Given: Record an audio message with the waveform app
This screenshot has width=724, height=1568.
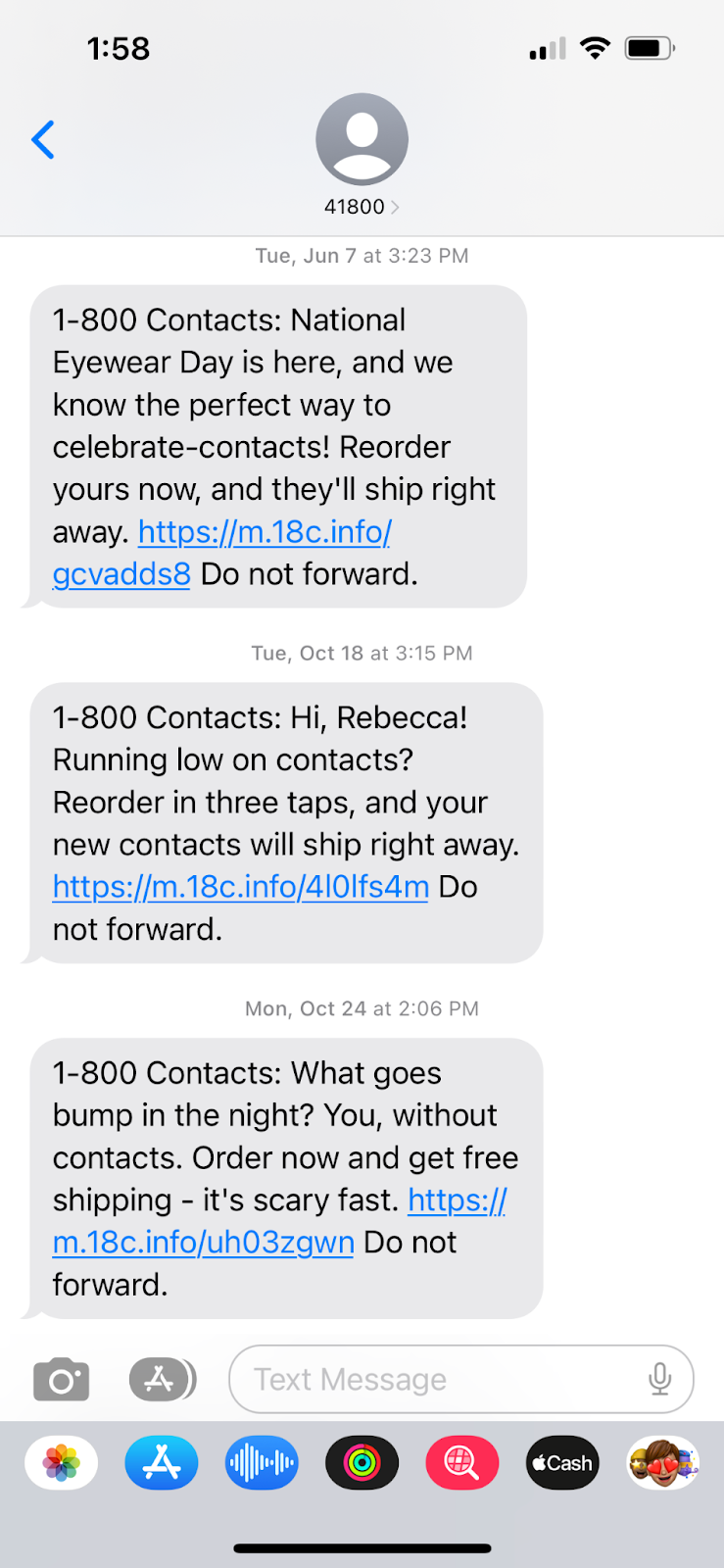Looking at the screenshot, I should click(x=262, y=1463).
